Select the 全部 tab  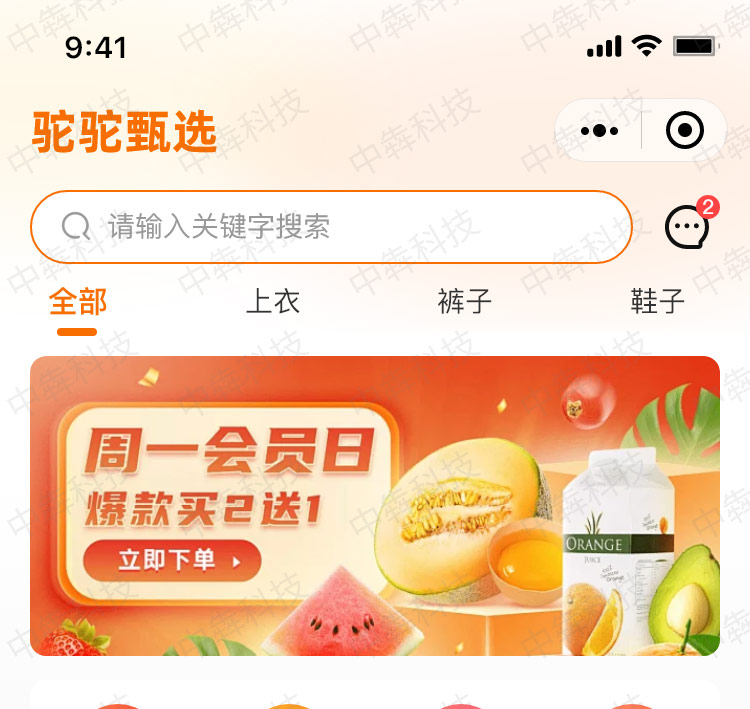pos(77,302)
